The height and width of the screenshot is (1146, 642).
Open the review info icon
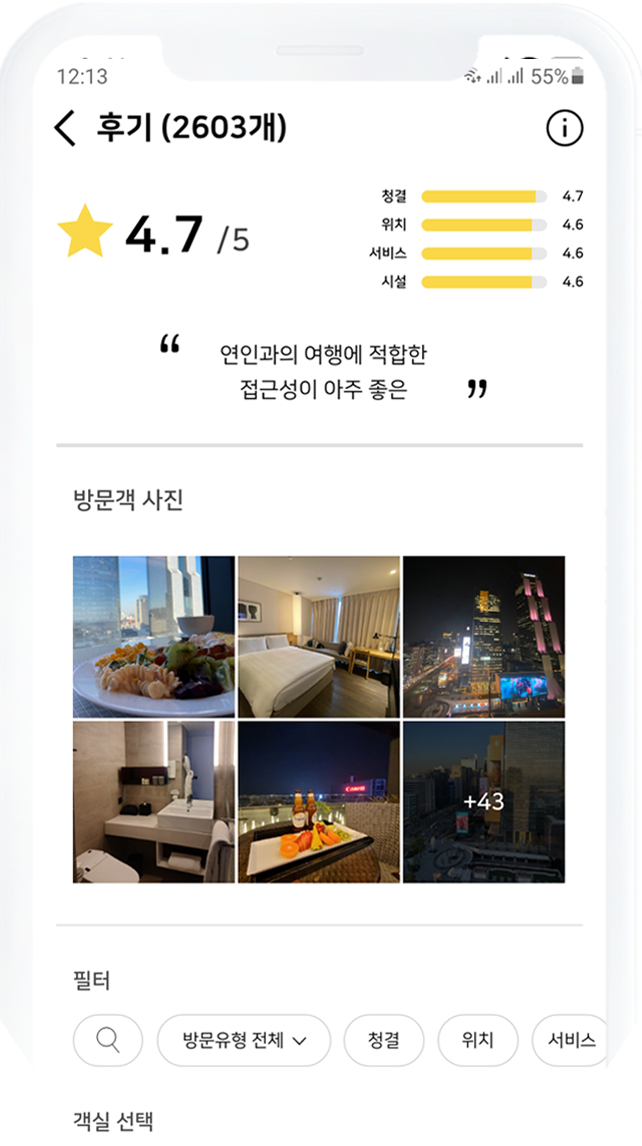click(x=564, y=129)
